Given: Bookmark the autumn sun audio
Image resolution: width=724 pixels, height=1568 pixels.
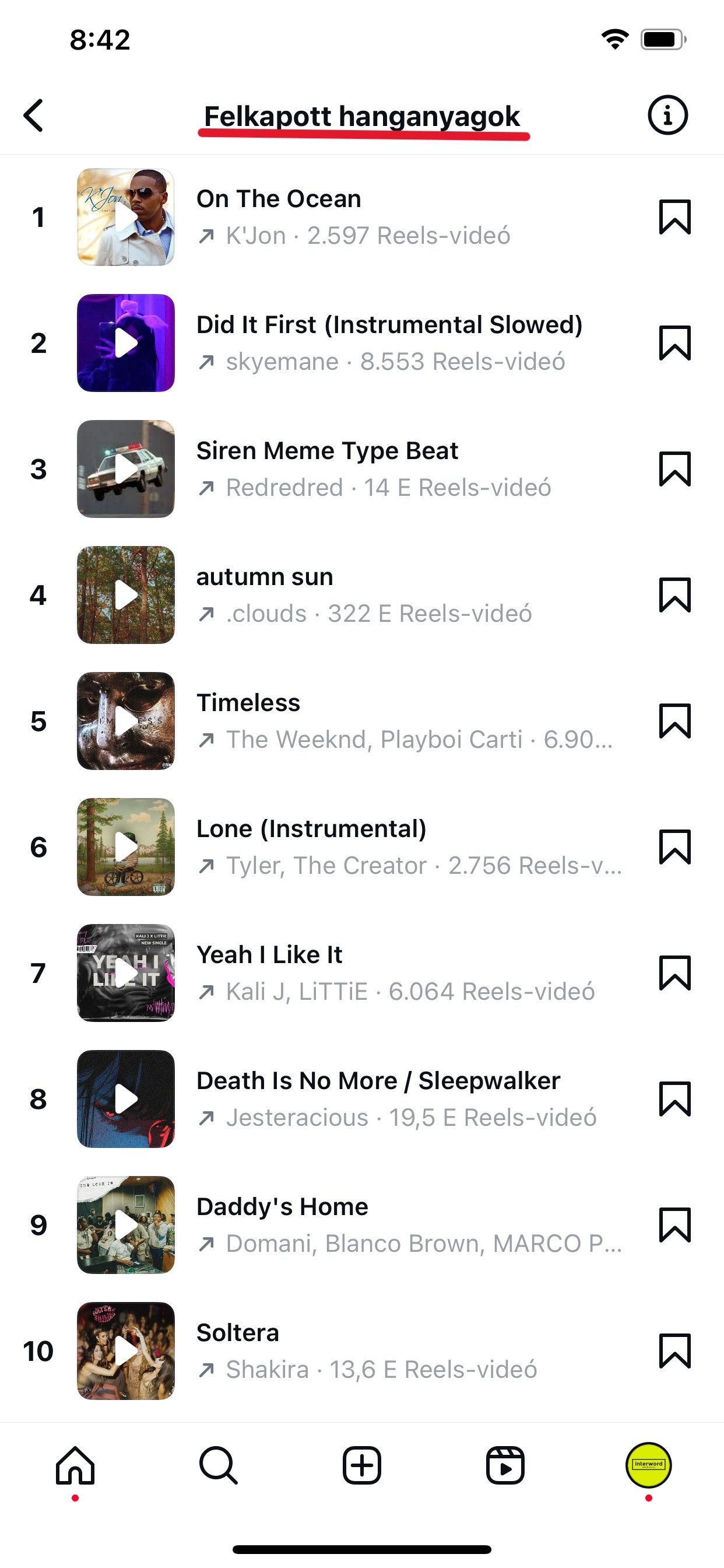Looking at the screenshot, I should [x=674, y=596].
